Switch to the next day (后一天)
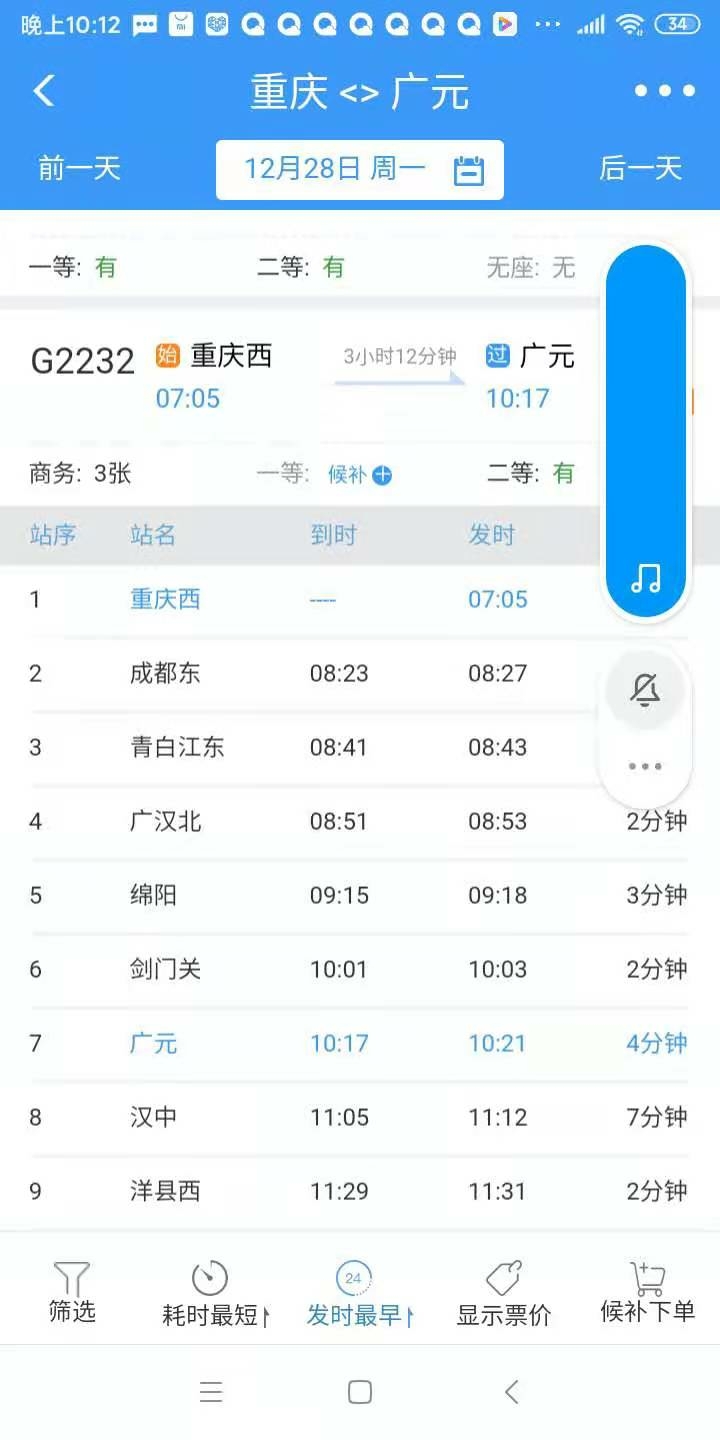720x1440 pixels. (x=640, y=168)
